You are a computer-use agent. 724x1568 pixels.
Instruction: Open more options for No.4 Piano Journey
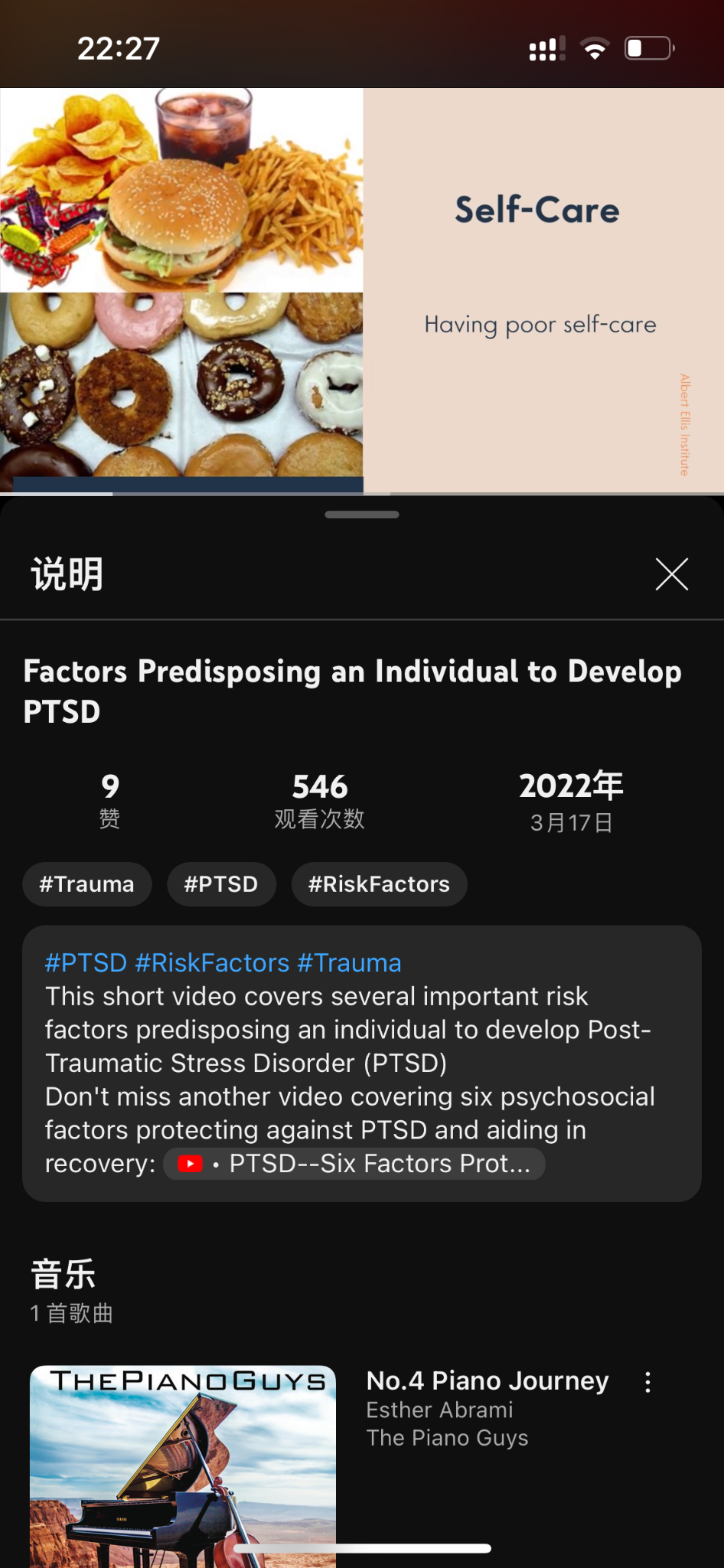click(x=647, y=1382)
